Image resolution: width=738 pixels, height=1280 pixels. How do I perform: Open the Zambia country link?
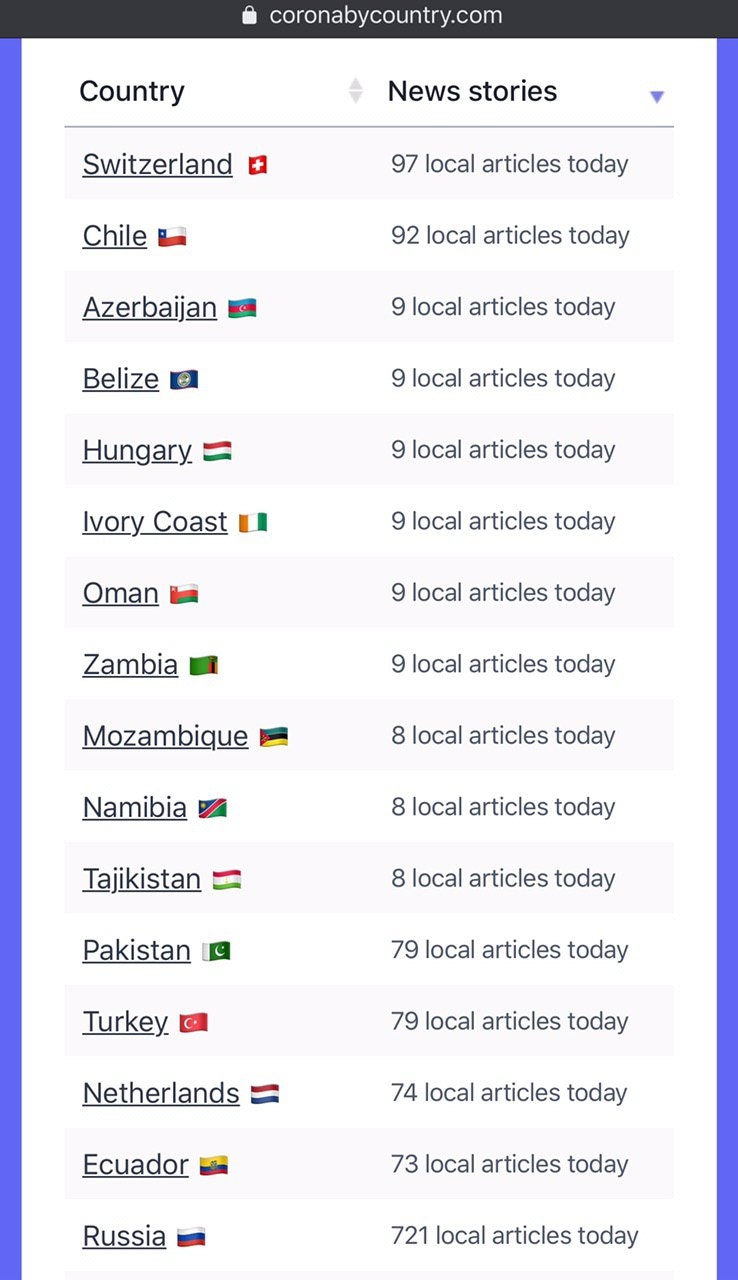[x=130, y=664]
